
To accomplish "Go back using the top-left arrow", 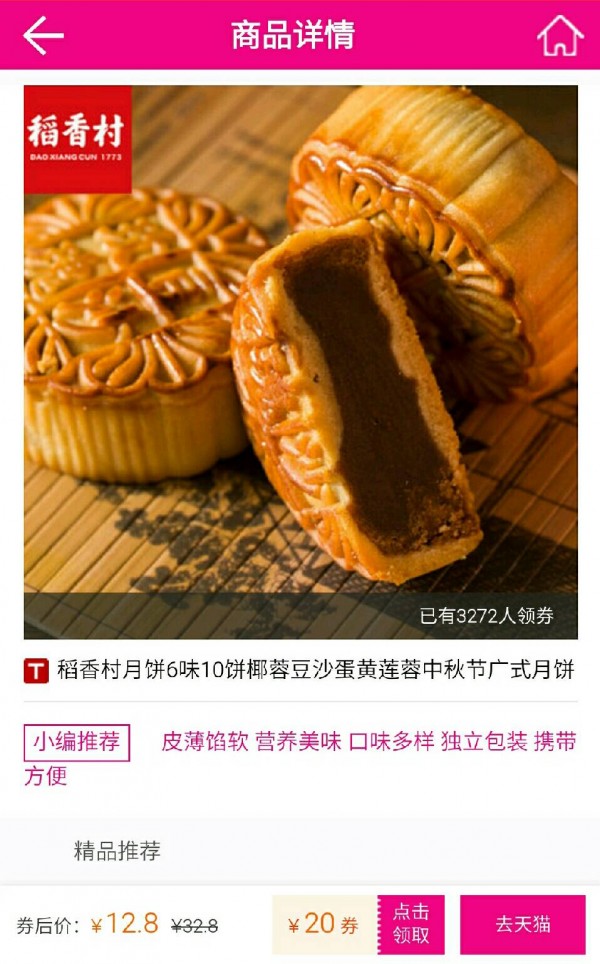I will coord(43,36).
